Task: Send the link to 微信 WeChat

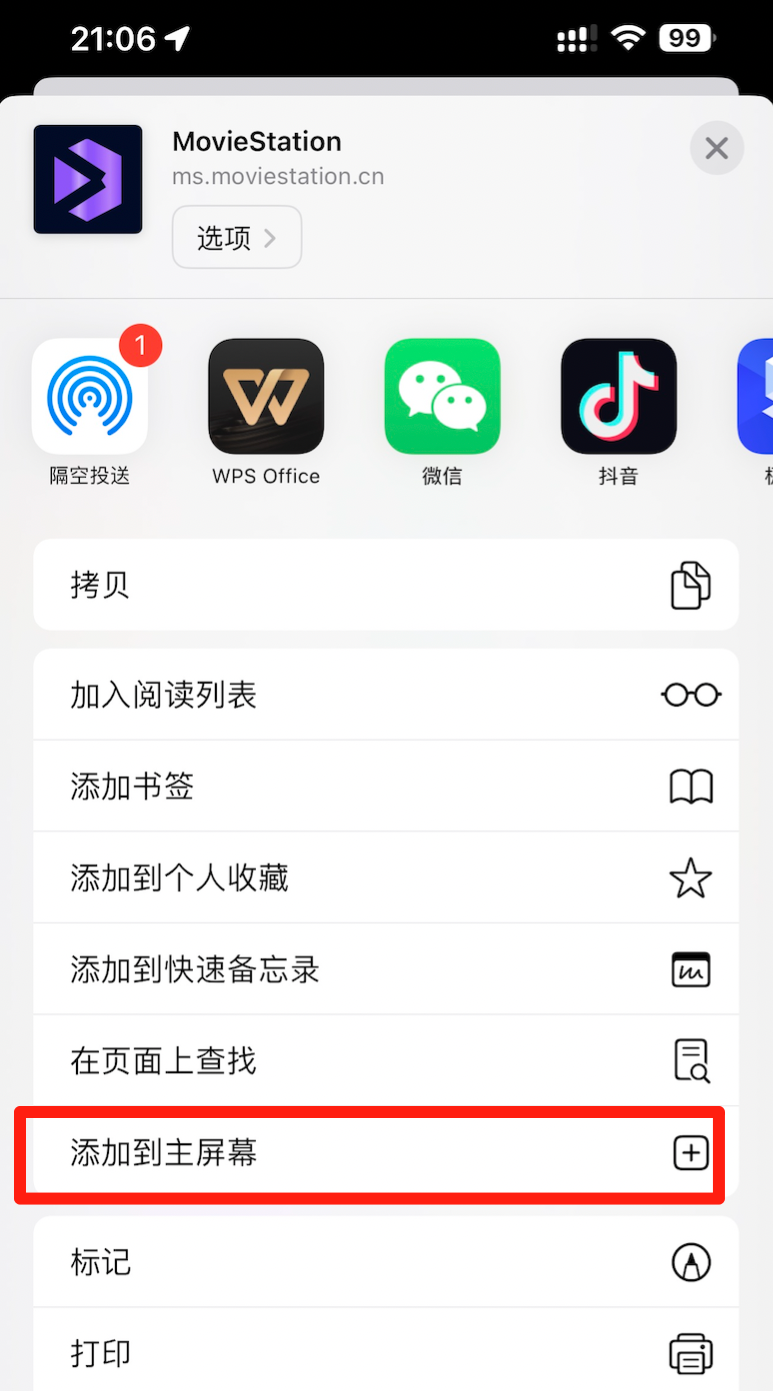Action: 441,396
